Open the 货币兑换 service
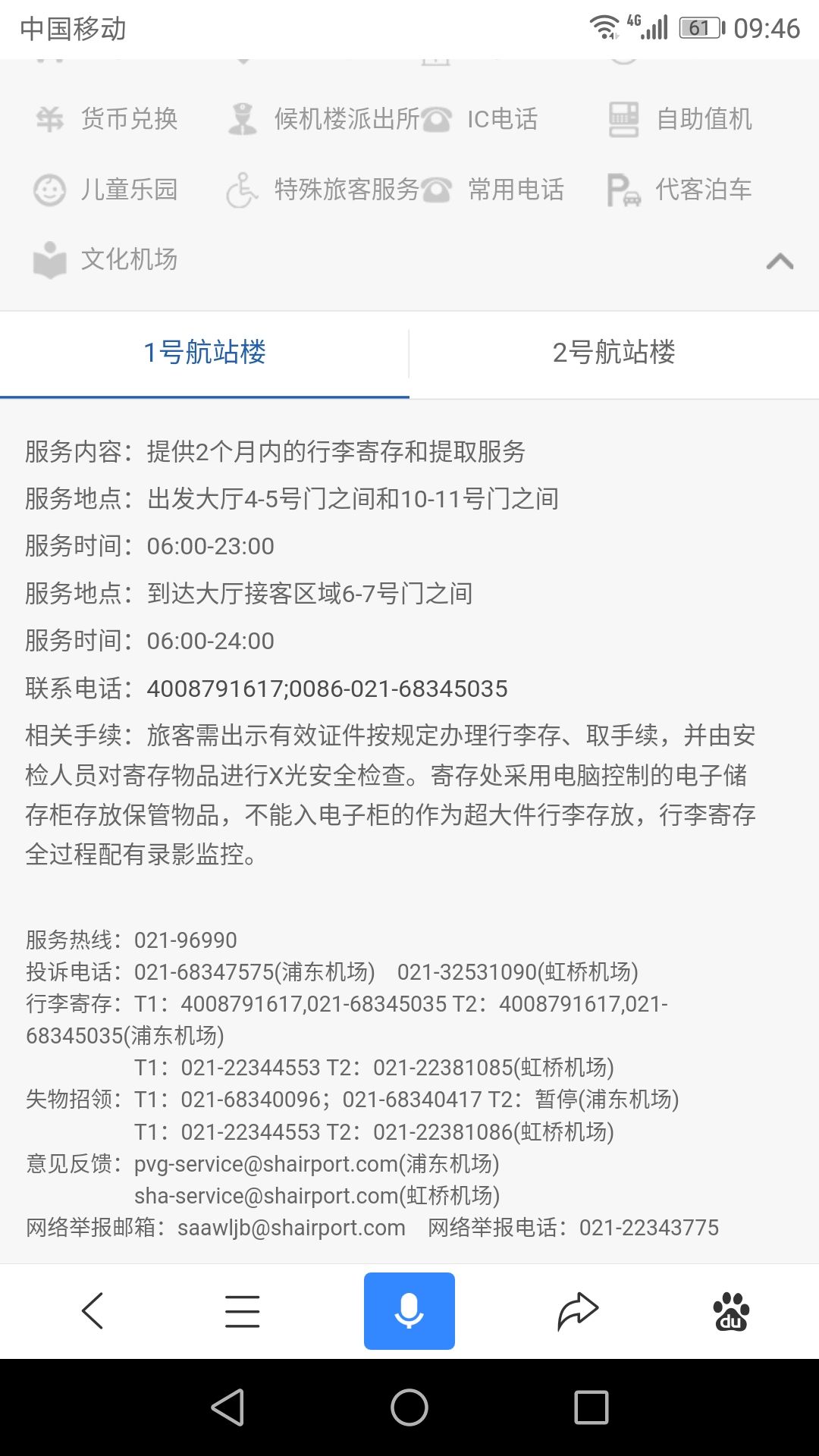The width and height of the screenshot is (819, 1456). click(x=106, y=119)
